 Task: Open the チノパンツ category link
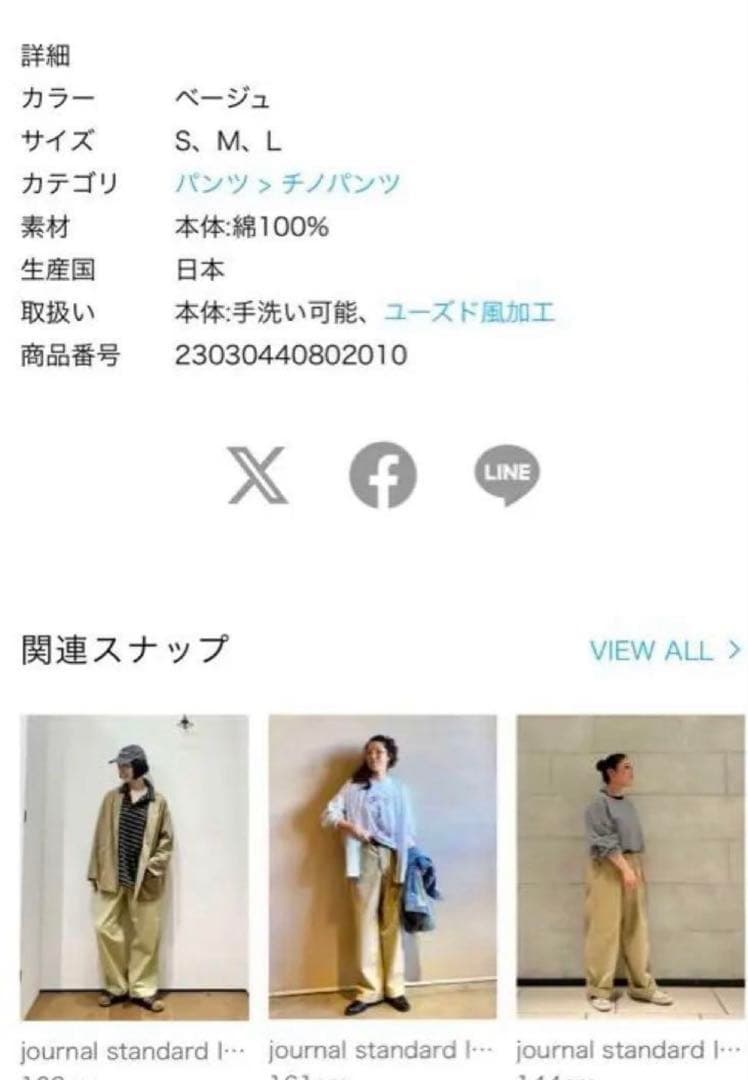(x=340, y=184)
